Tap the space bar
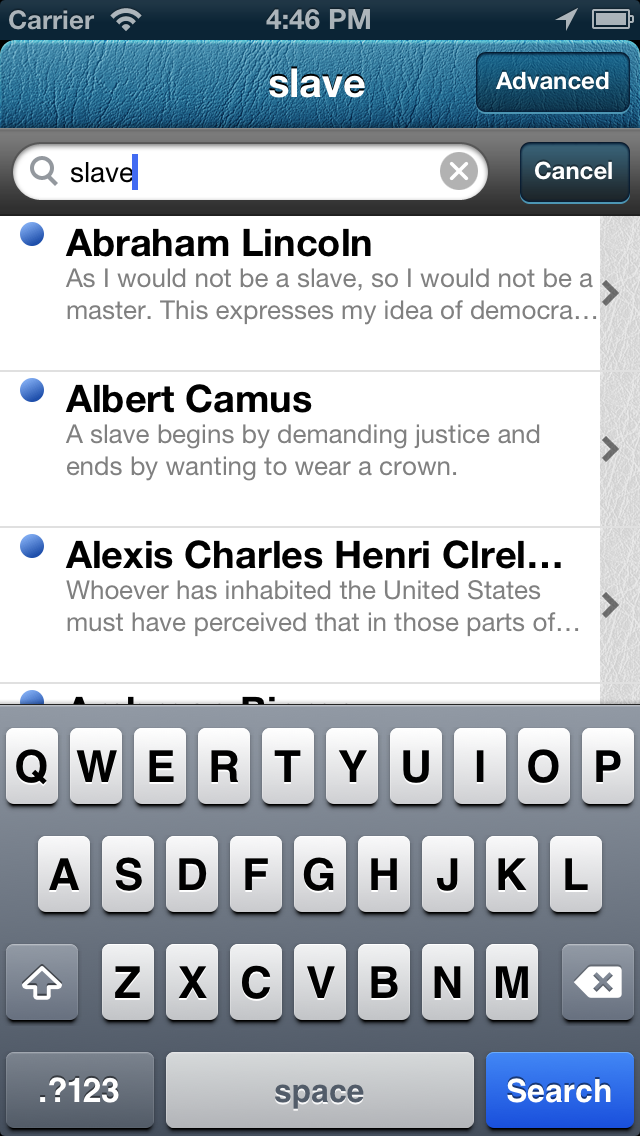 pos(320,1090)
